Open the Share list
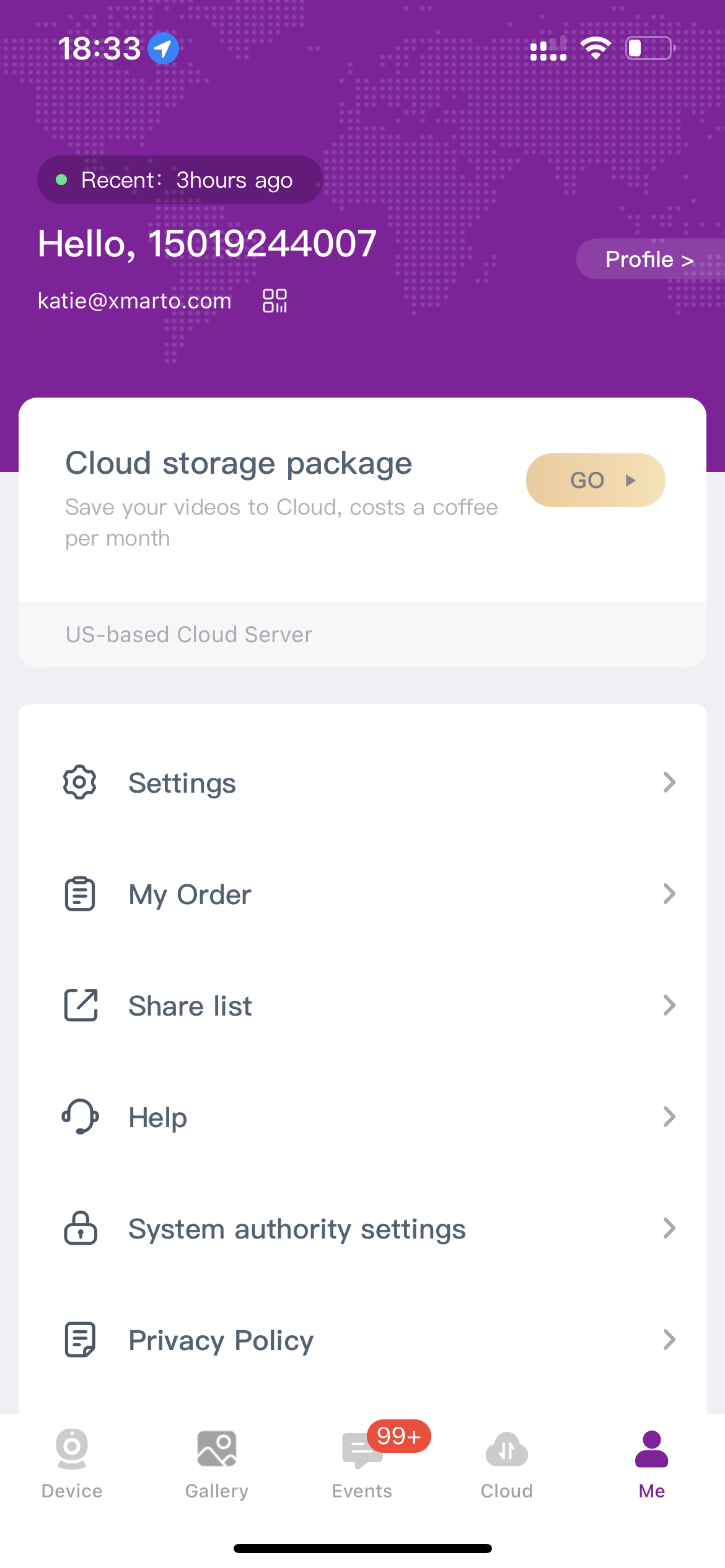 [x=362, y=1006]
